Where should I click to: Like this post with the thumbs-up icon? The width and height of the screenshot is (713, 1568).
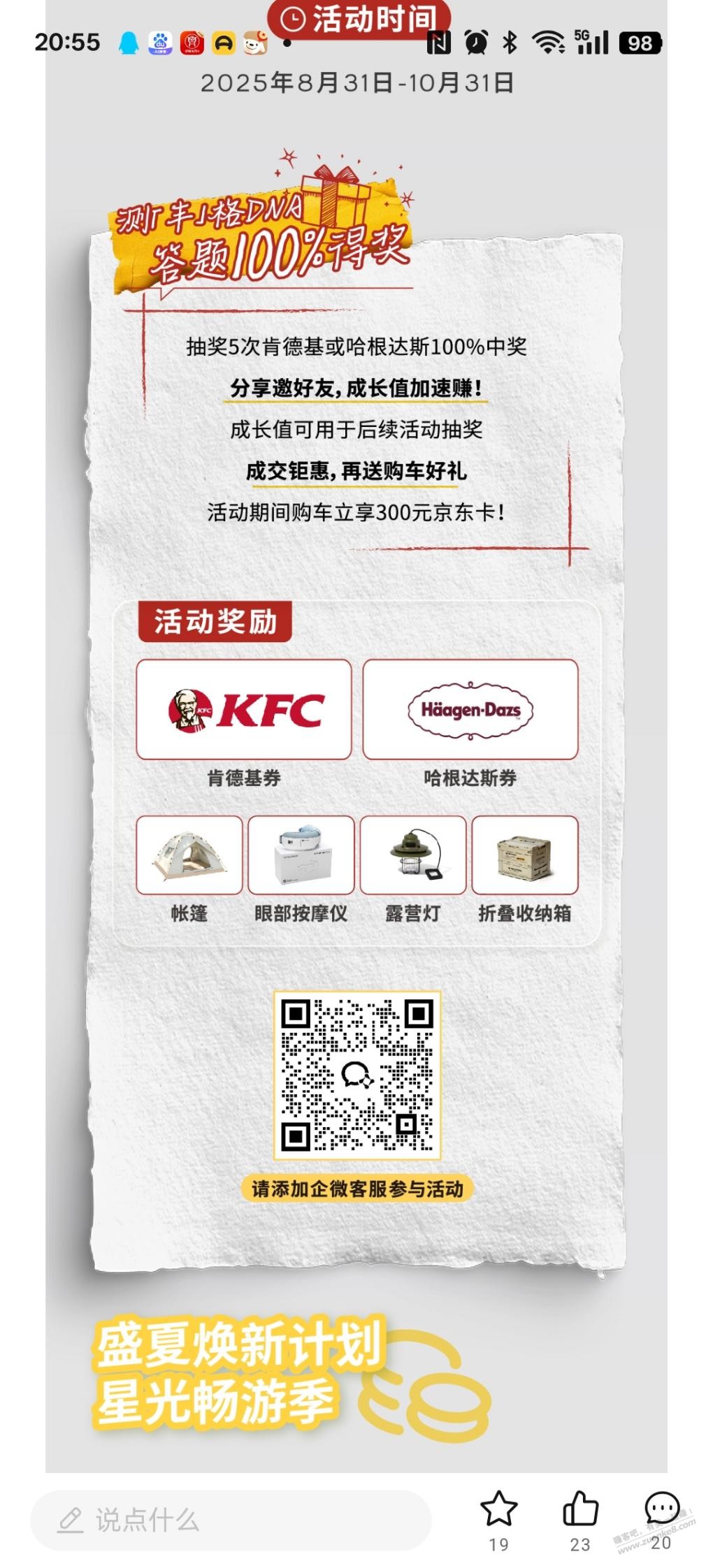click(580, 1509)
